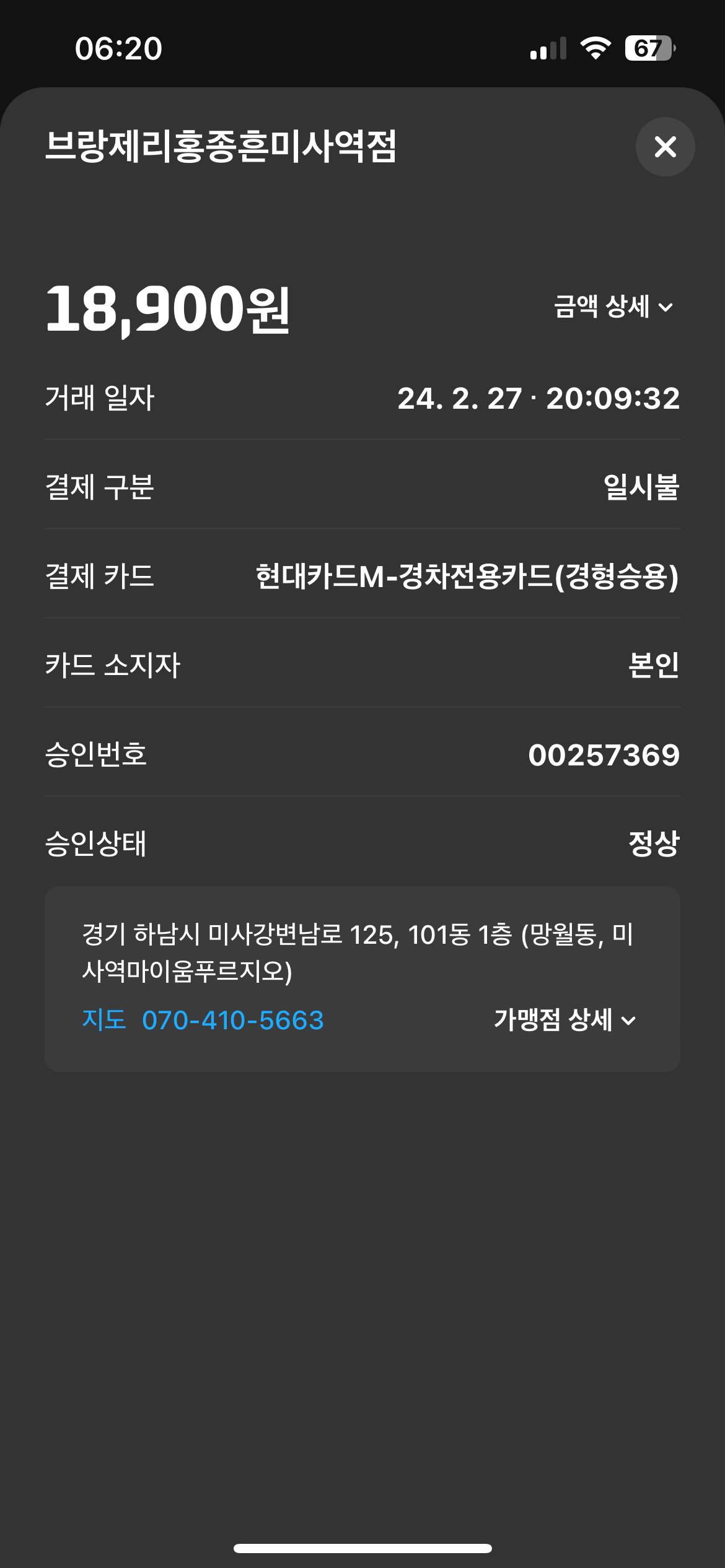Expand the 가맹점 상세 details
The image size is (725, 1568).
pyautogui.click(x=565, y=1020)
